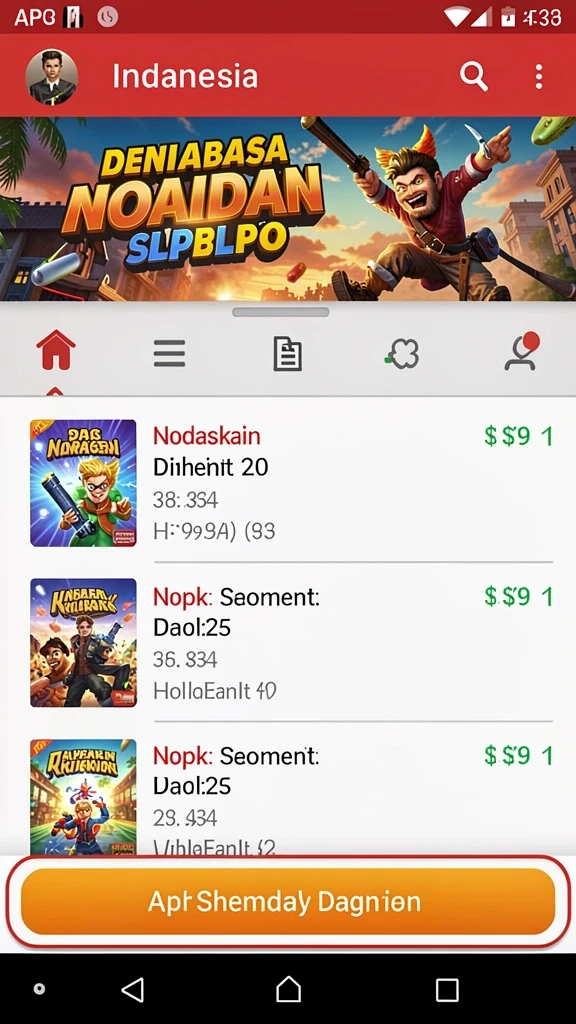This screenshot has width=576, height=1024.
Task: Open the three-dot overflow menu
Action: [x=539, y=76]
